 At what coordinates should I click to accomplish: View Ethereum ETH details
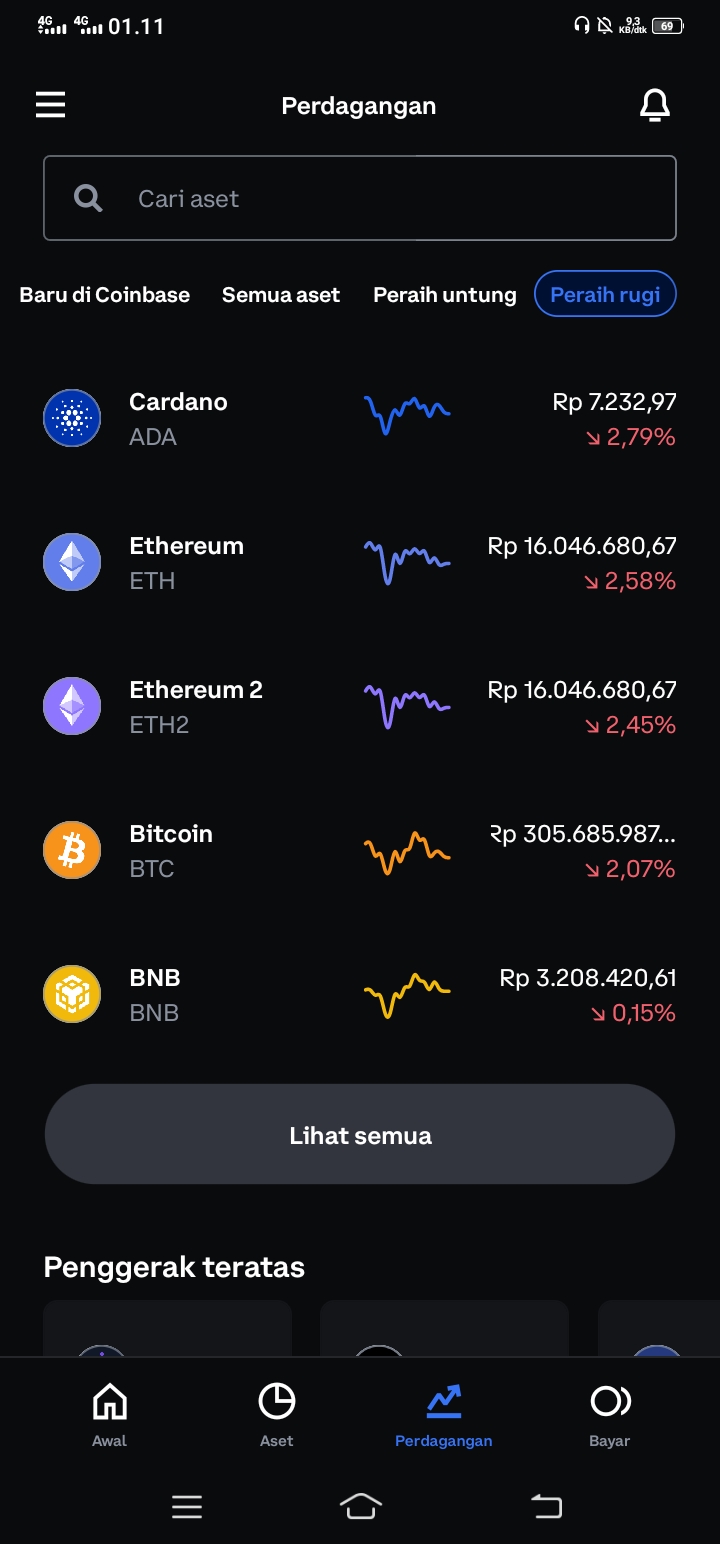pos(360,562)
